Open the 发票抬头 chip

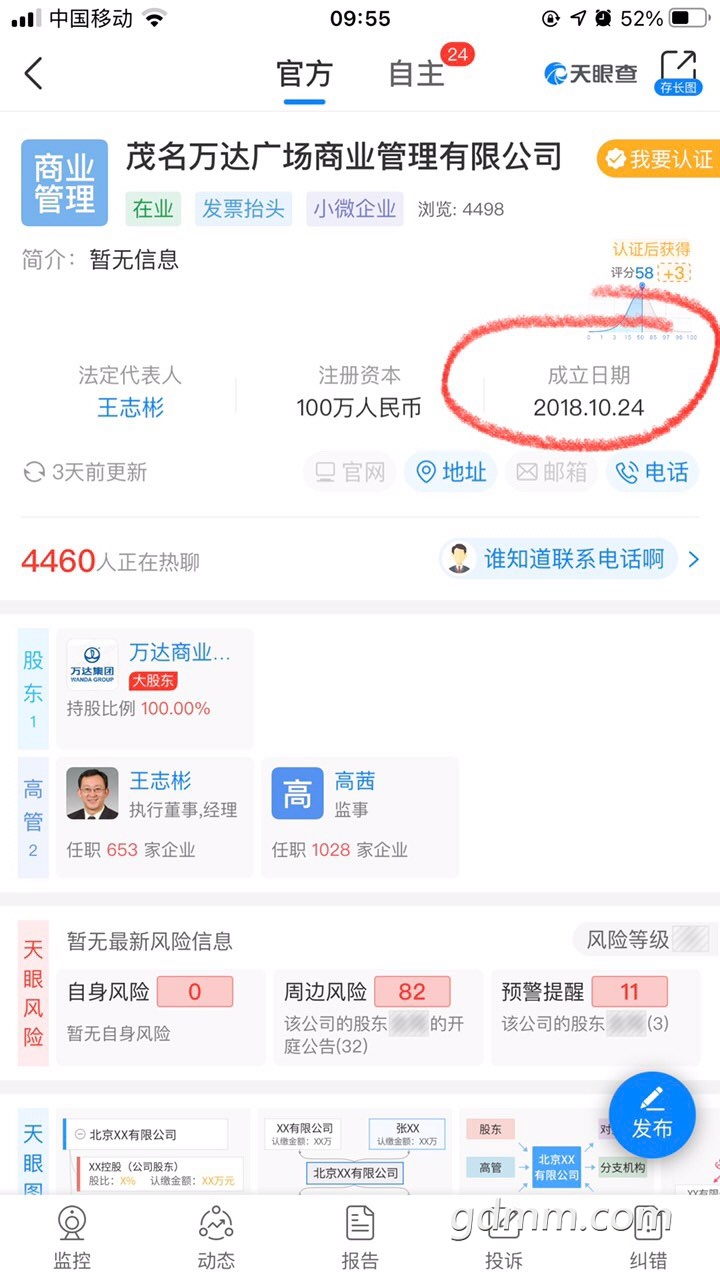[x=244, y=209]
